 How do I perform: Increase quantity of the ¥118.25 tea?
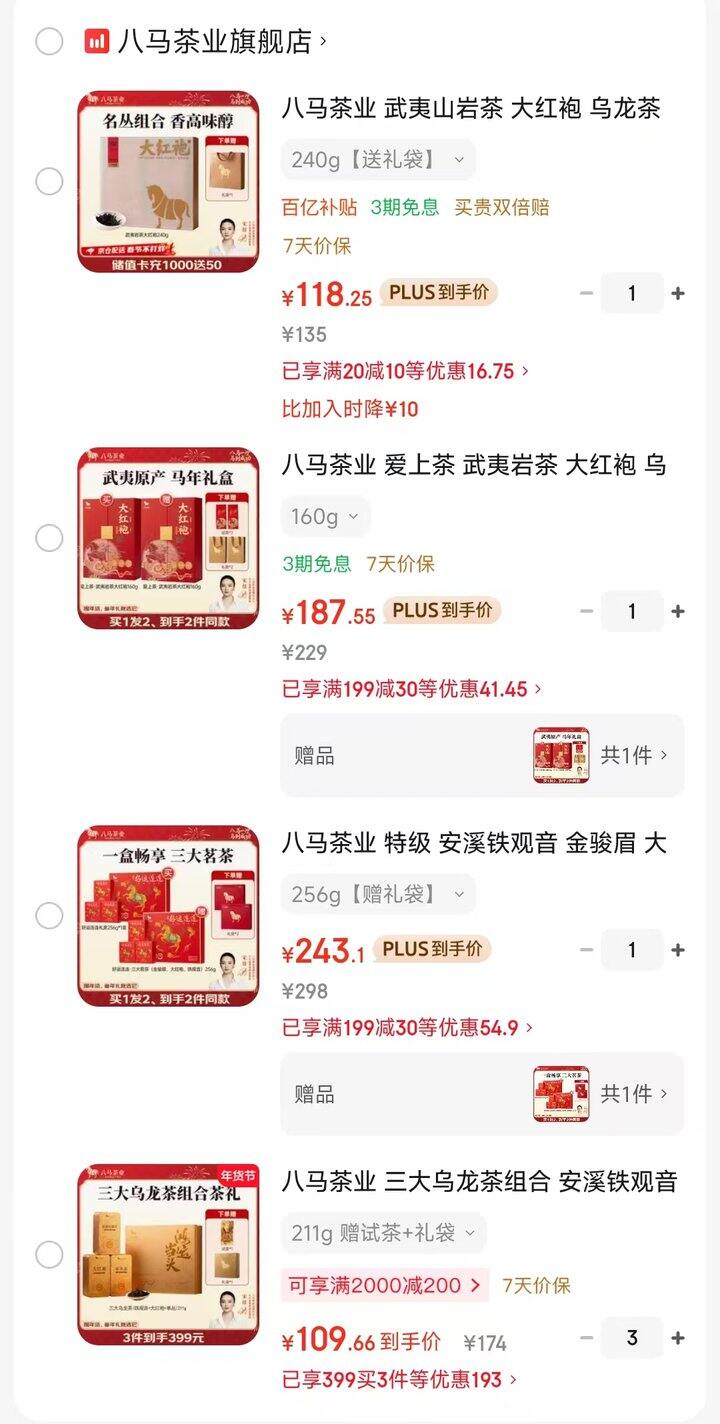[x=678, y=293]
